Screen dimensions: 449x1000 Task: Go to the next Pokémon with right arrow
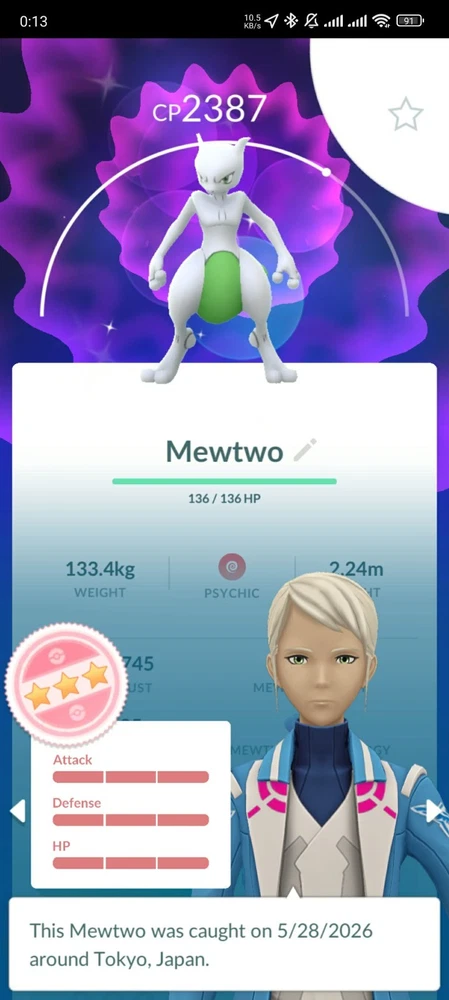pos(434,811)
